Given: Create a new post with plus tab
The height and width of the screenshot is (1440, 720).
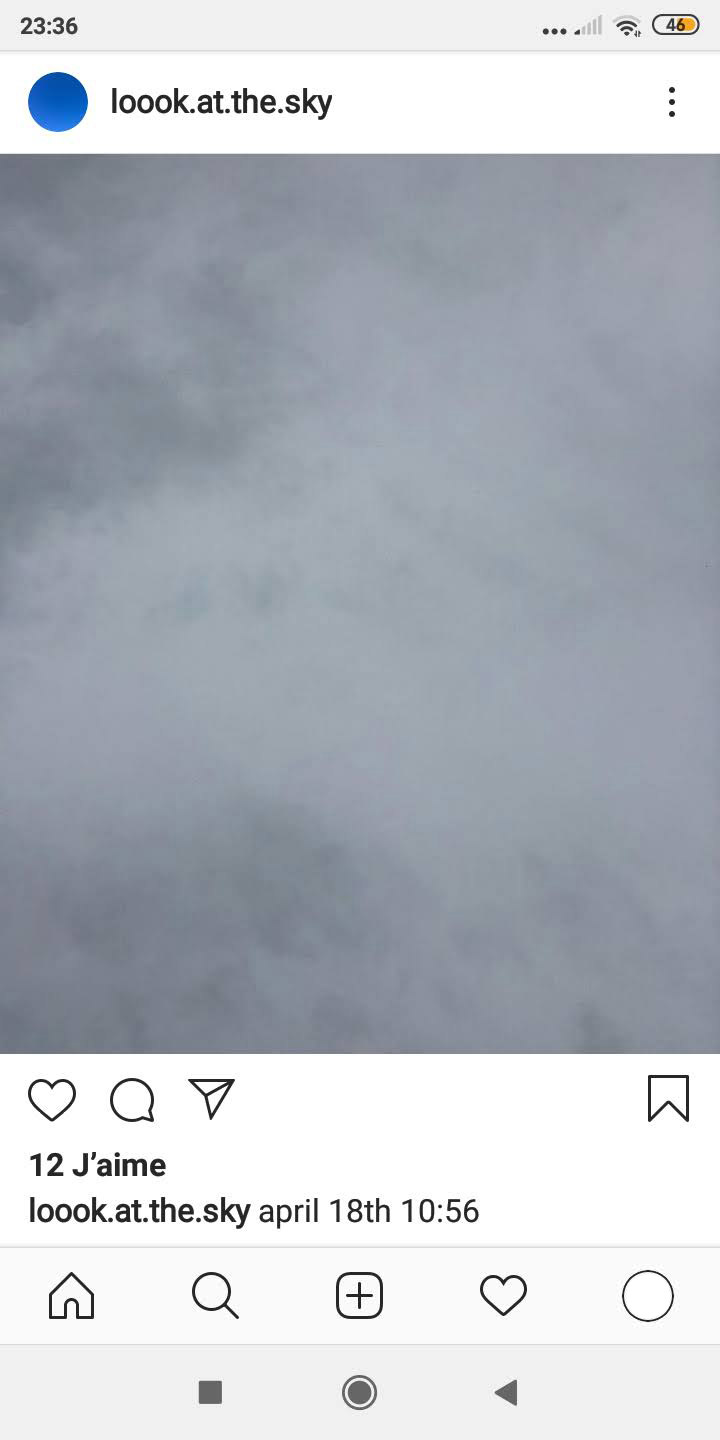Looking at the screenshot, I should [x=359, y=1296].
